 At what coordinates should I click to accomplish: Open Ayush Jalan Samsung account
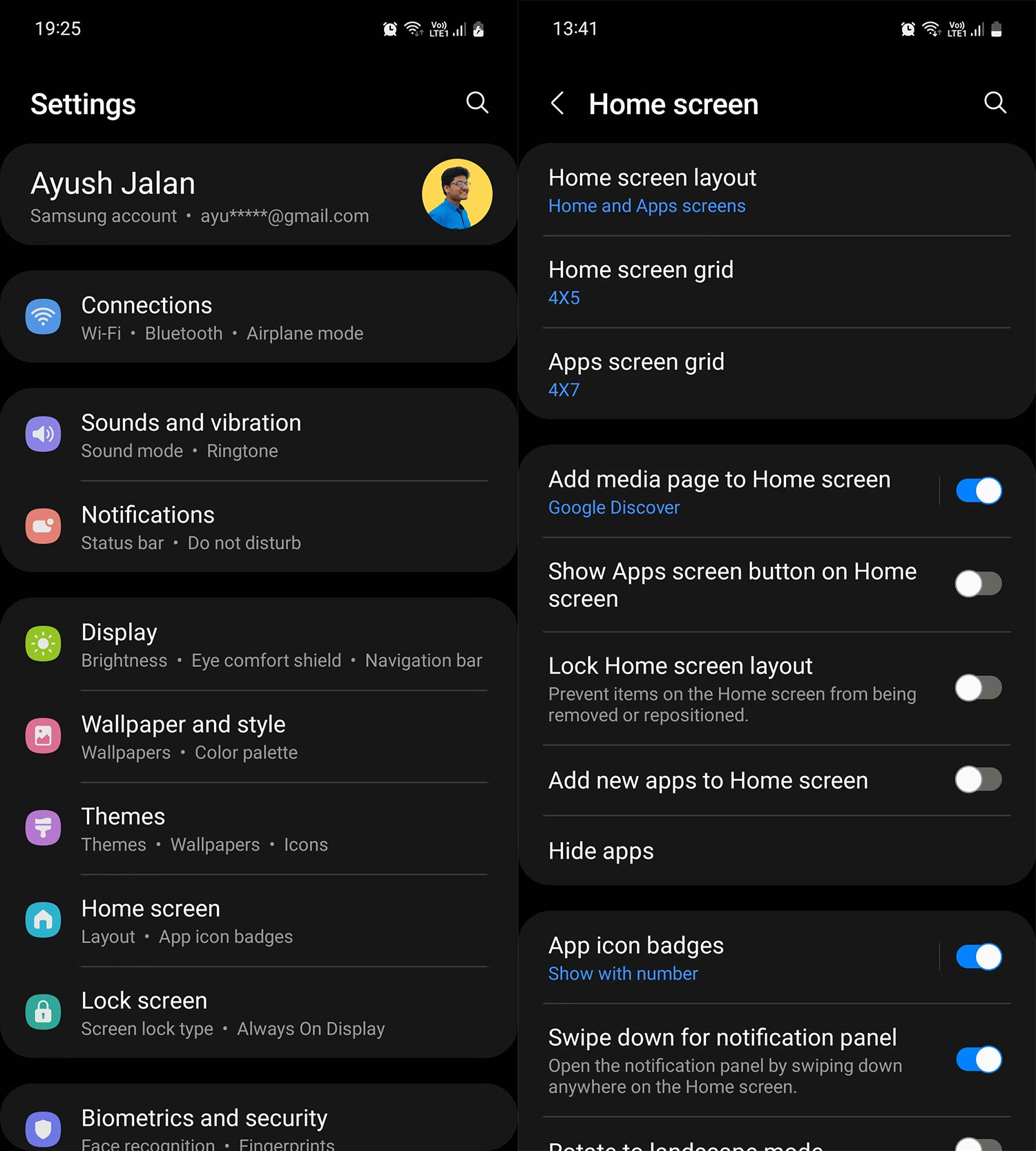click(x=258, y=195)
